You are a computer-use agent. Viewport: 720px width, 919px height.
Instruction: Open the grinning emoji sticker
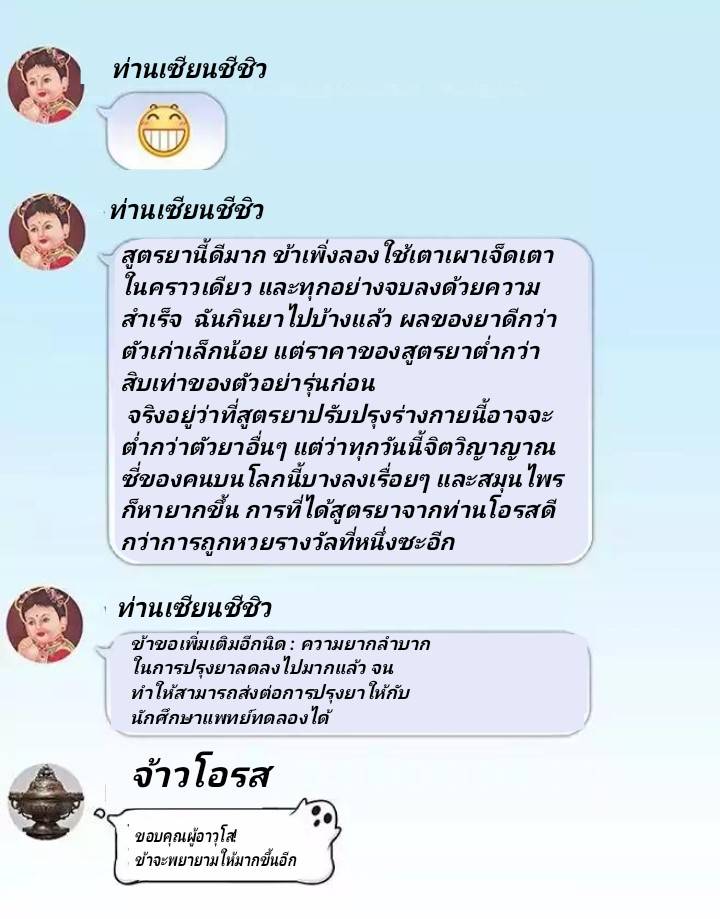[x=165, y=126]
